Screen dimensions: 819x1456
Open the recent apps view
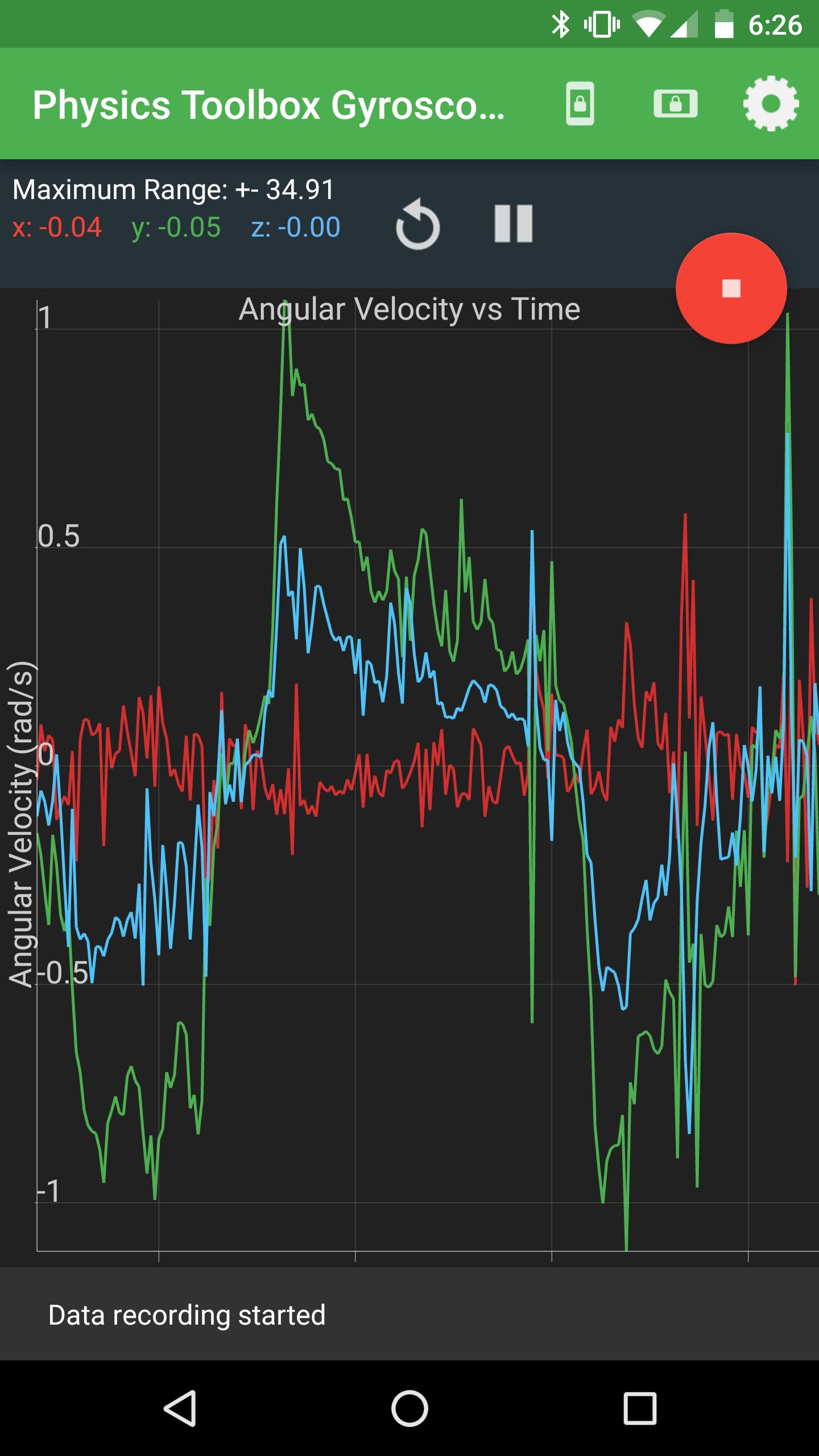[x=640, y=1408]
